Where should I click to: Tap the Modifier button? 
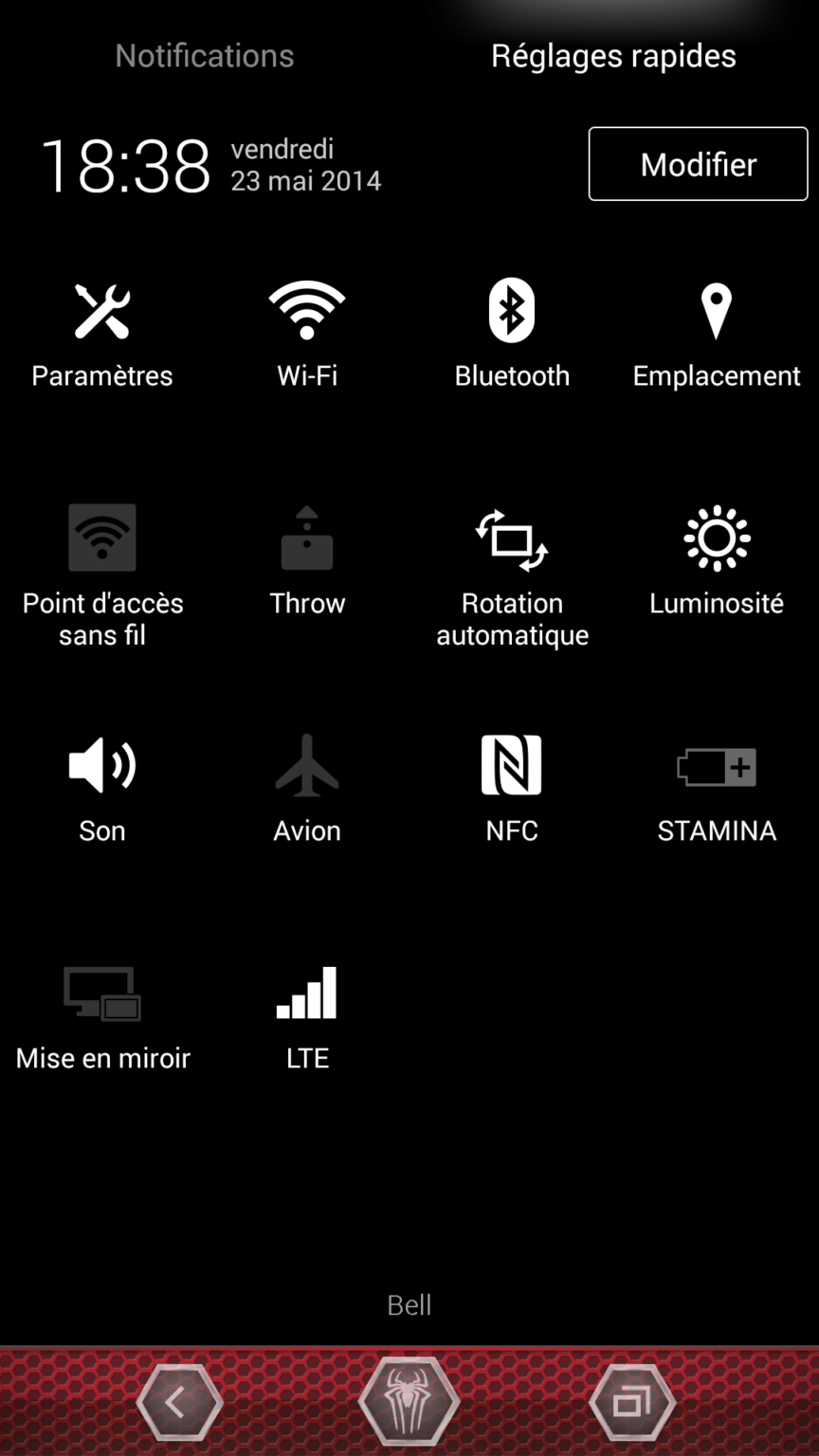(698, 164)
